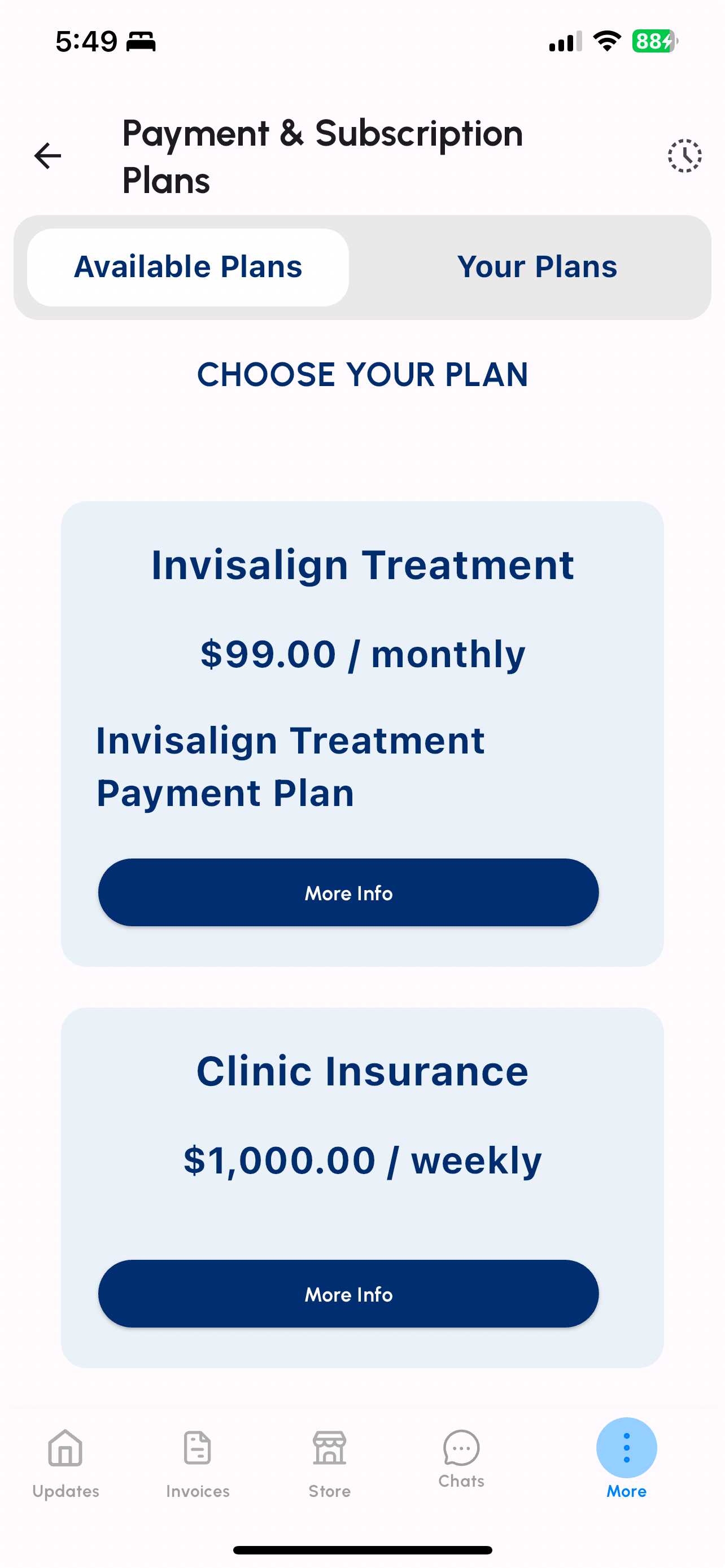Select the Available Plans tab
This screenshot has height=1568, width=725.
pyautogui.click(x=188, y=267)
